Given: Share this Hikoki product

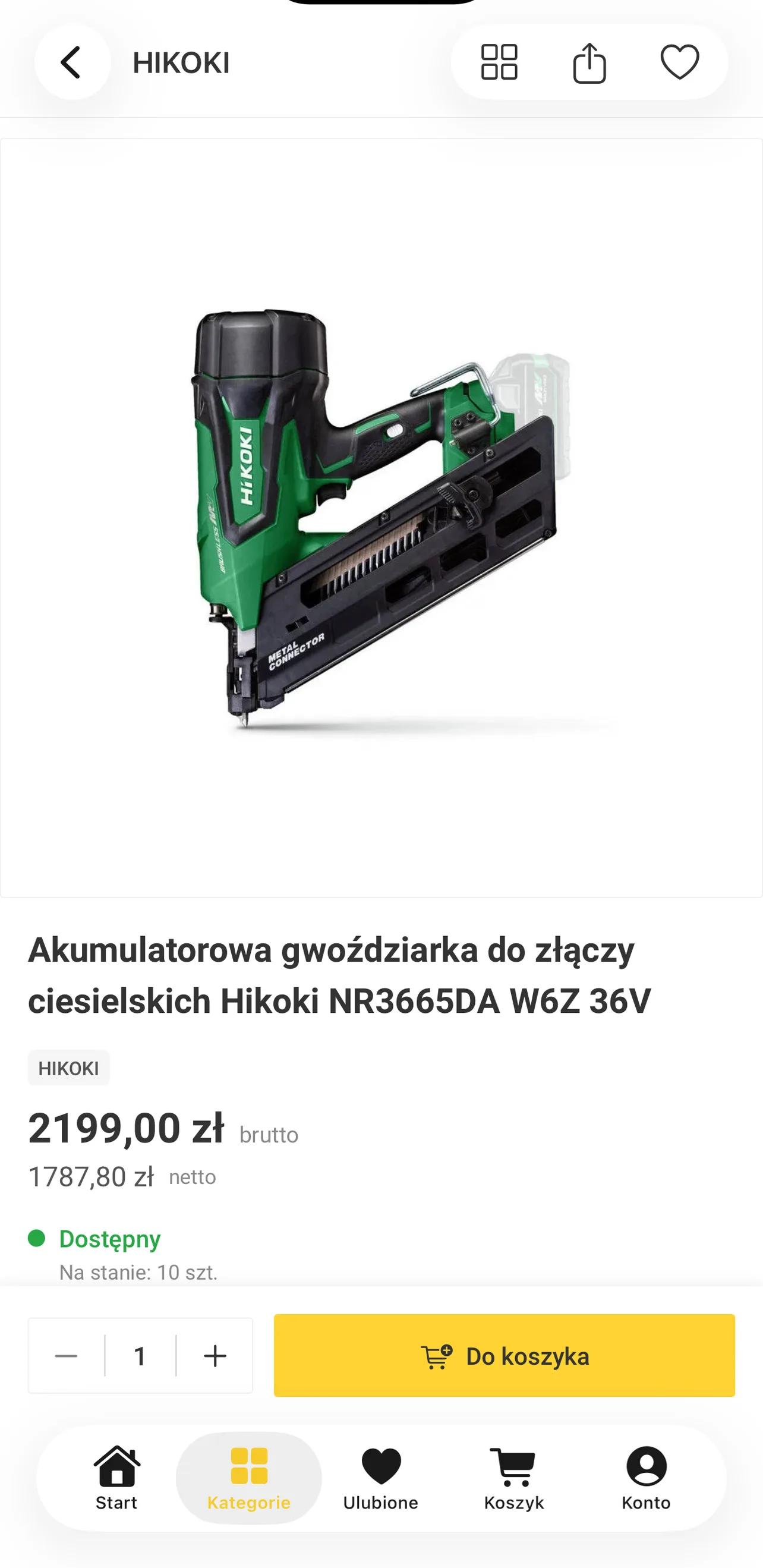Looking at the screenshot, I should coord(589,62).
